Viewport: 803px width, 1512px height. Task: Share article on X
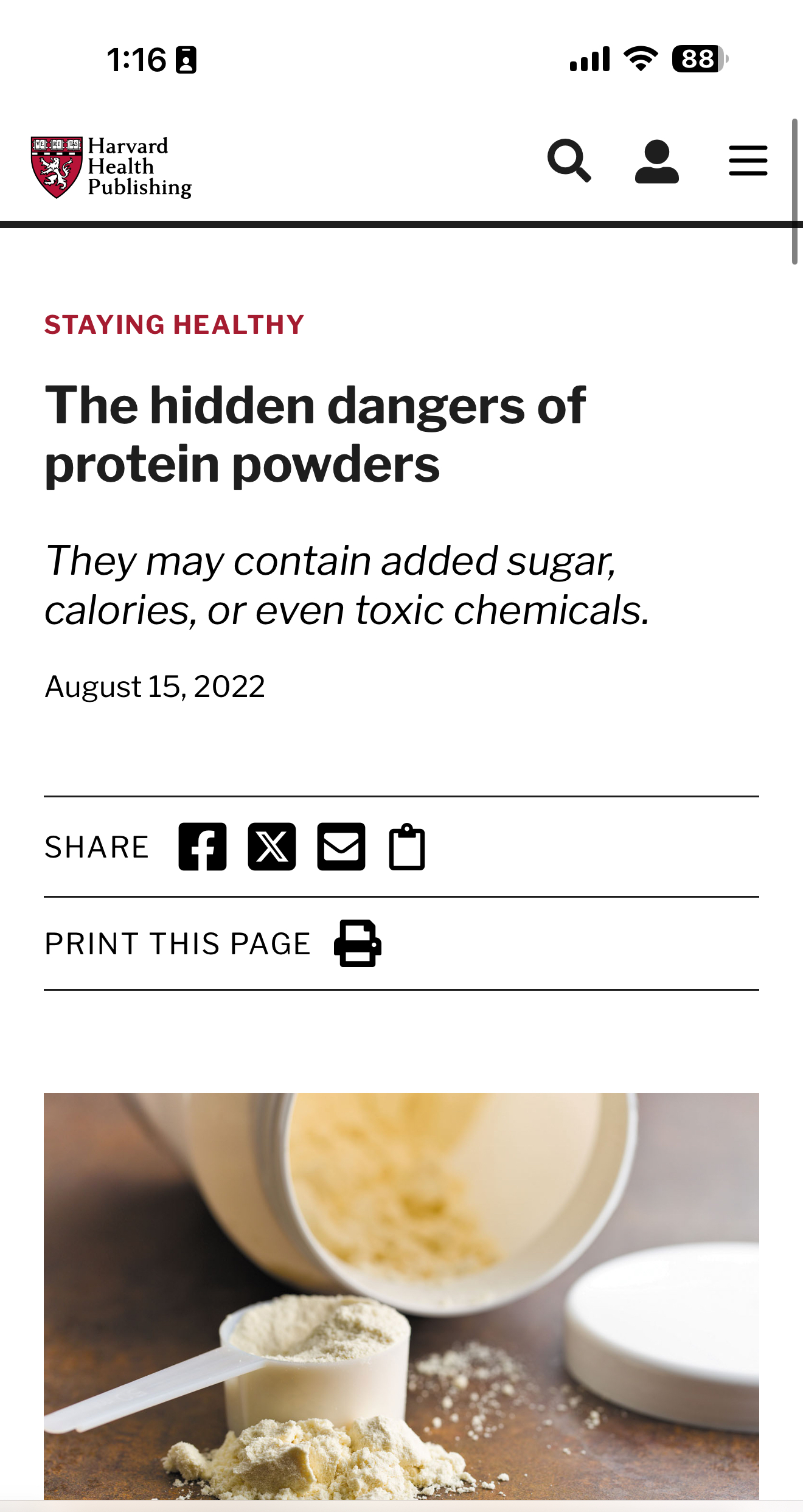pyautogui.click(x=272, y=847)
